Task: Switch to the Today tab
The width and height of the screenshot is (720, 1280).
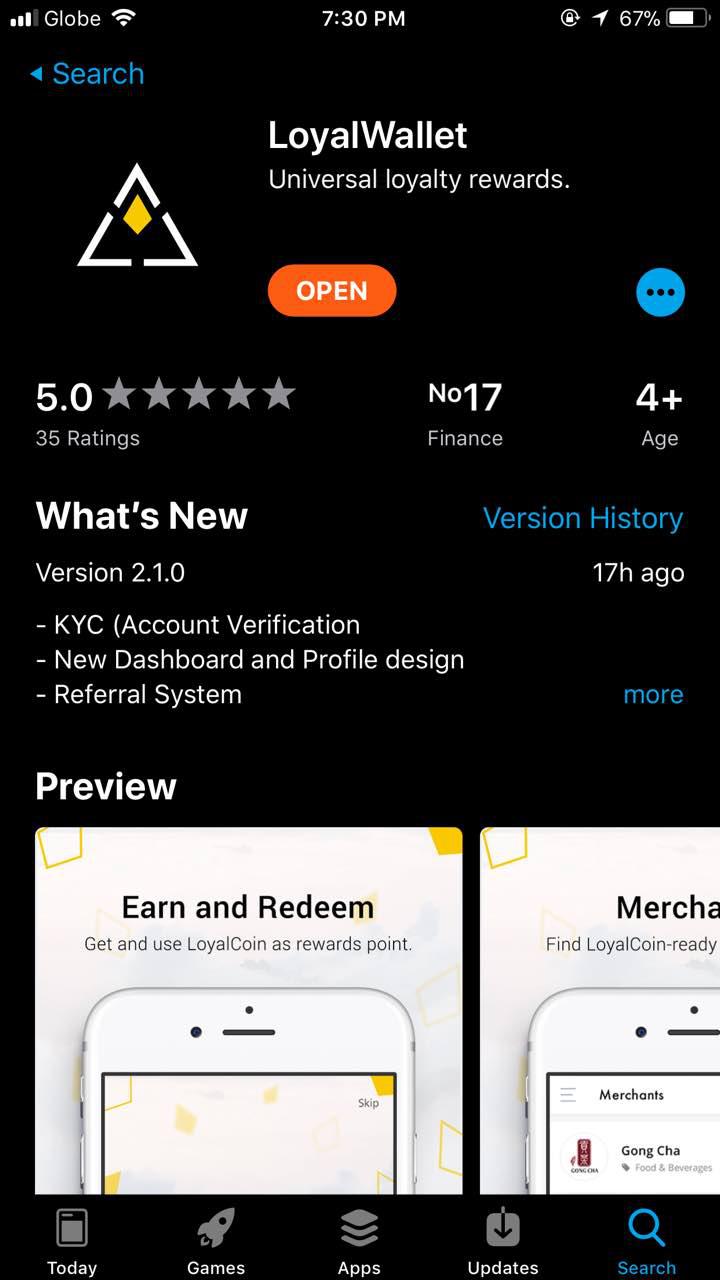Action: 72,1241
